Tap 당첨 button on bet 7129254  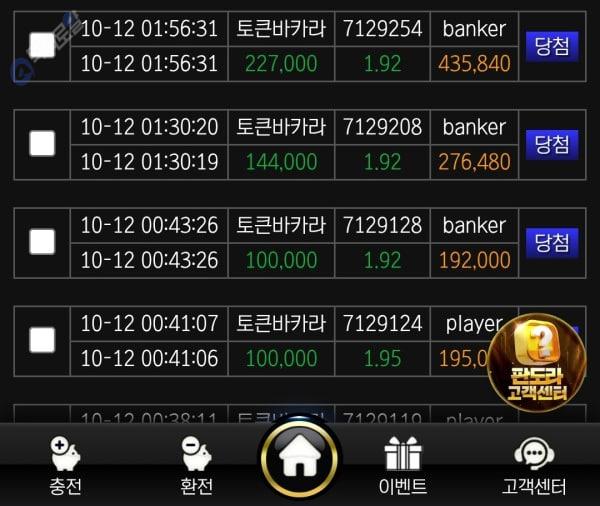coord(551,46)
